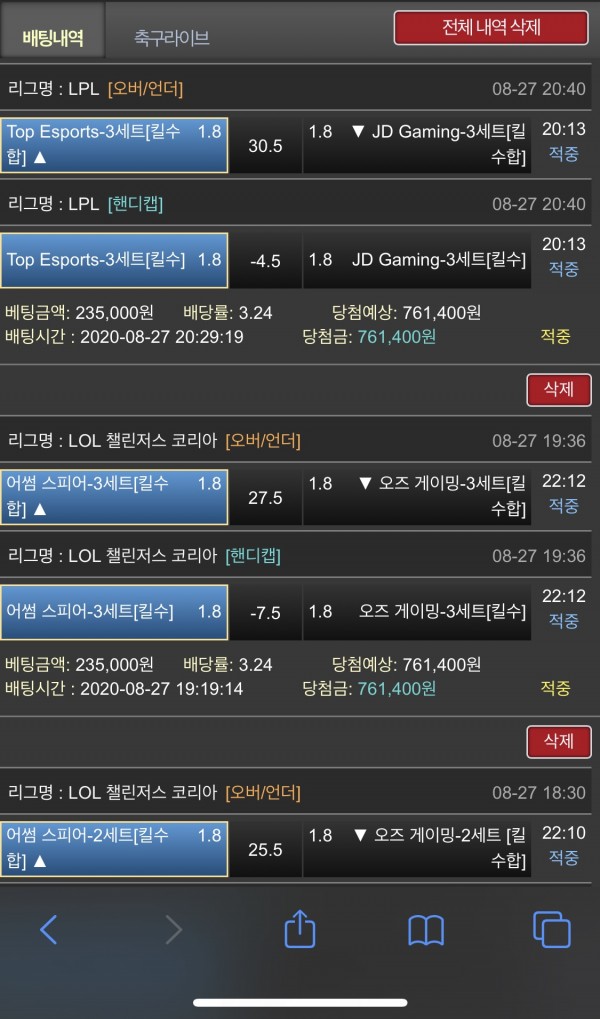The height and width of the screenshot is (1019, 600).
Task: Switch to the 축구라이브 tab
Action: click(x=171, y=38)
